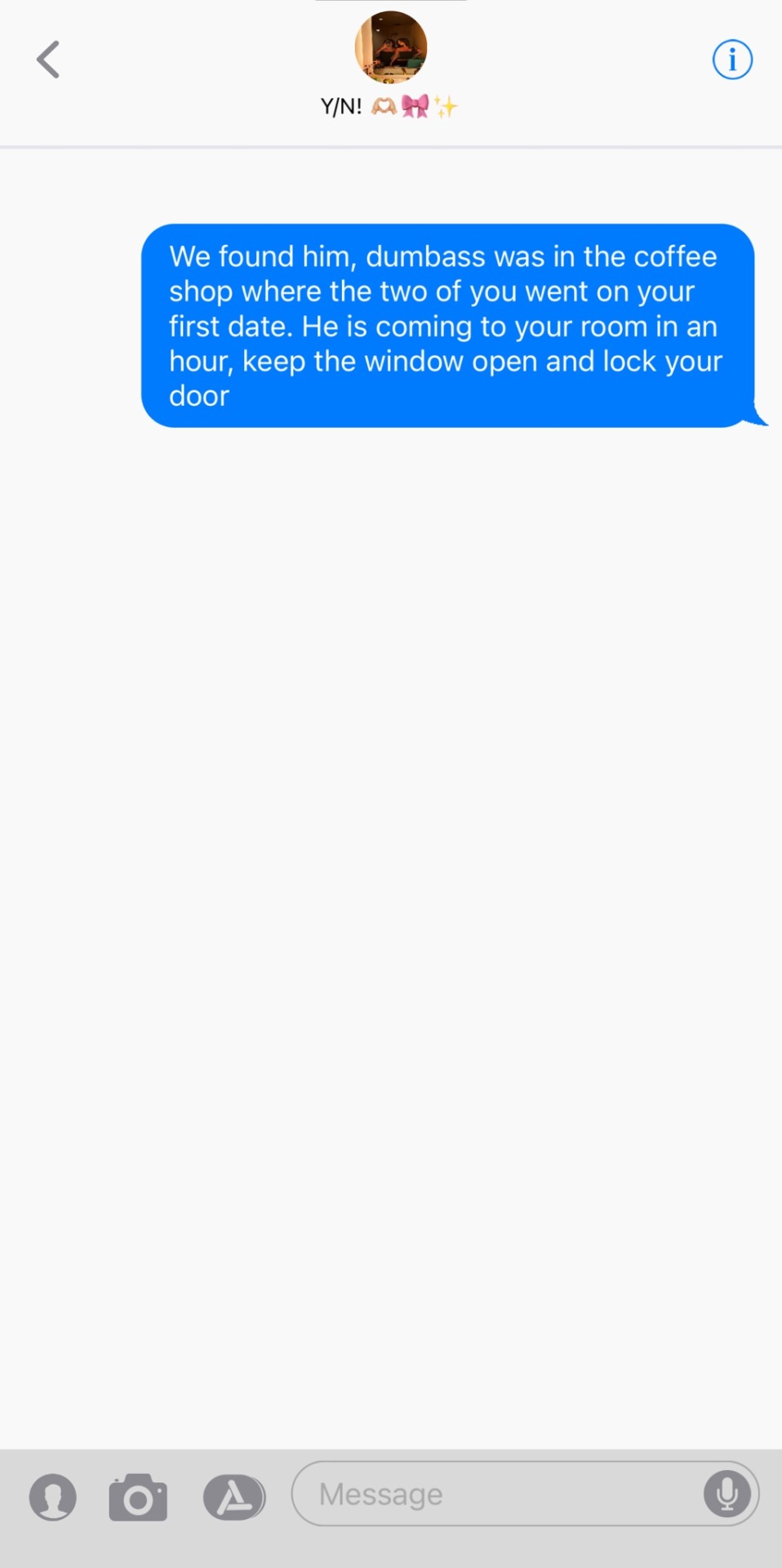Open the camera to attach a photo

click(x=138, y=1497)
